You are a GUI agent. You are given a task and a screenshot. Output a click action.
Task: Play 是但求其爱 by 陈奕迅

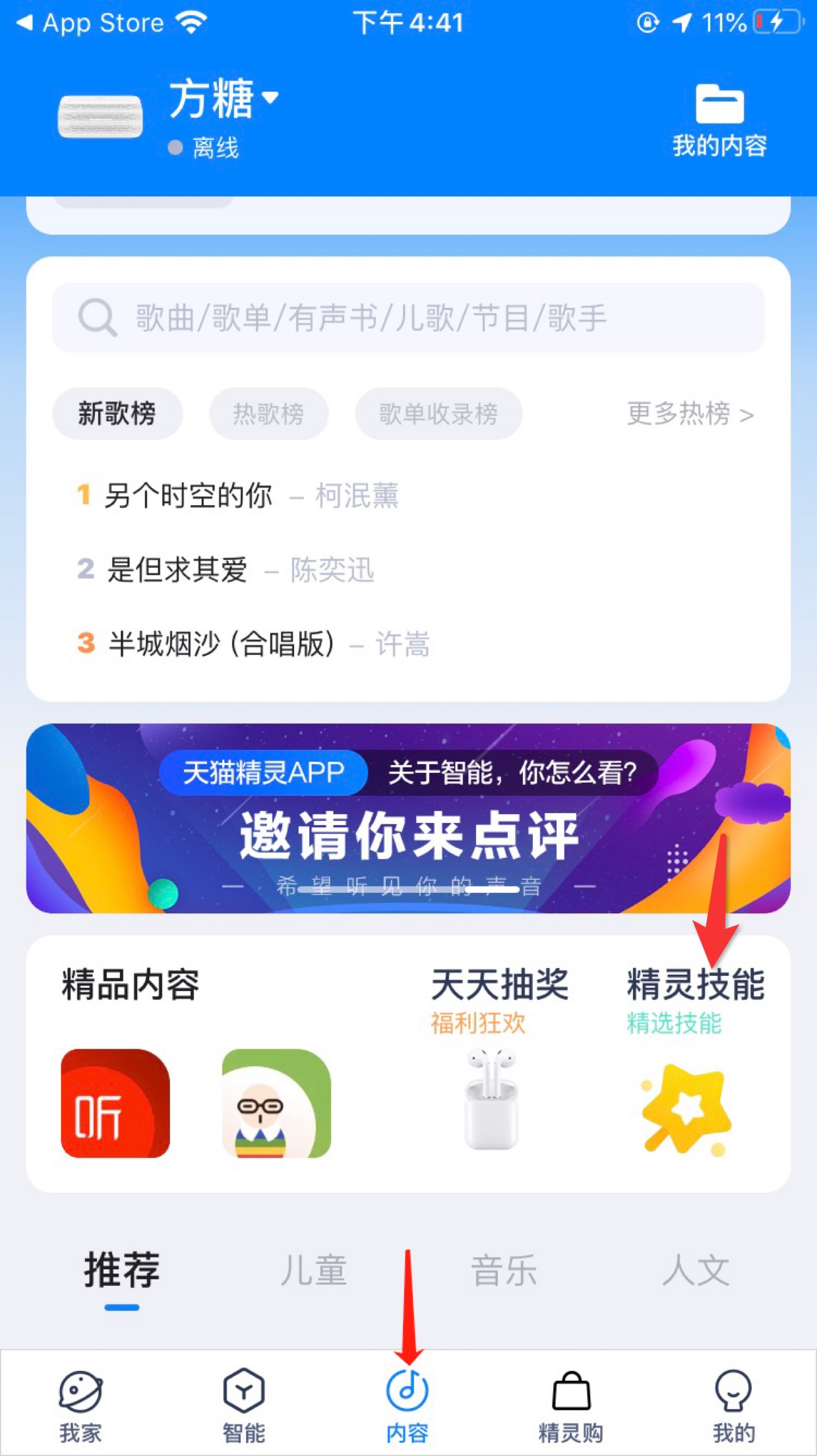(x=226, y=569)
